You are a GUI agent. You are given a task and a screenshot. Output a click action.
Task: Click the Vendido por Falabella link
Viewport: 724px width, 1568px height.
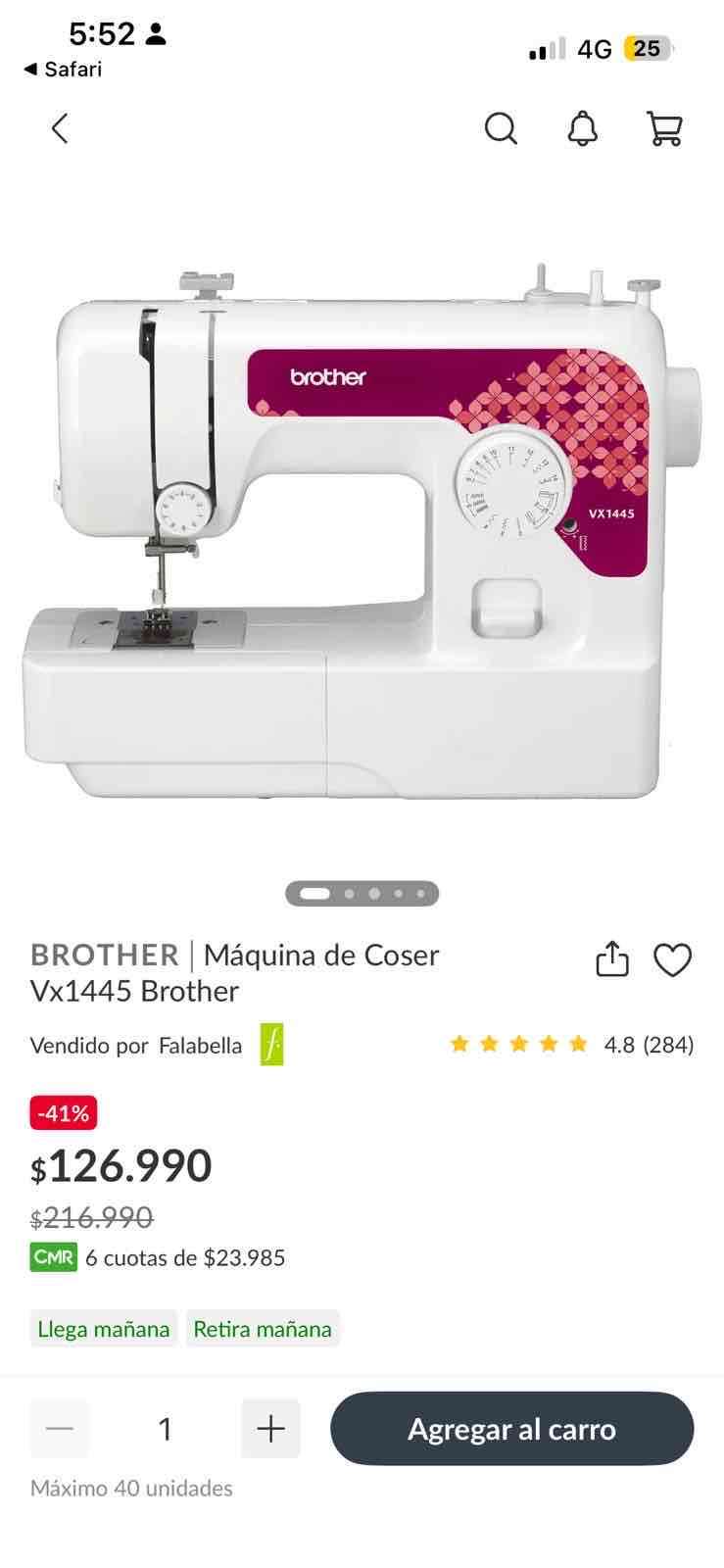(137, 1045)
